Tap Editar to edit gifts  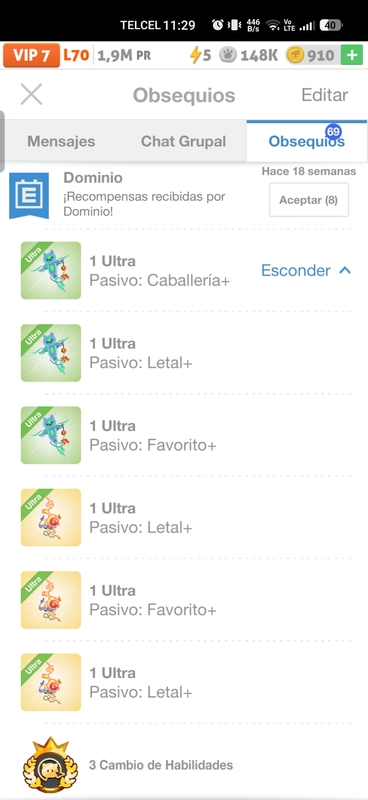coord(325,95)
